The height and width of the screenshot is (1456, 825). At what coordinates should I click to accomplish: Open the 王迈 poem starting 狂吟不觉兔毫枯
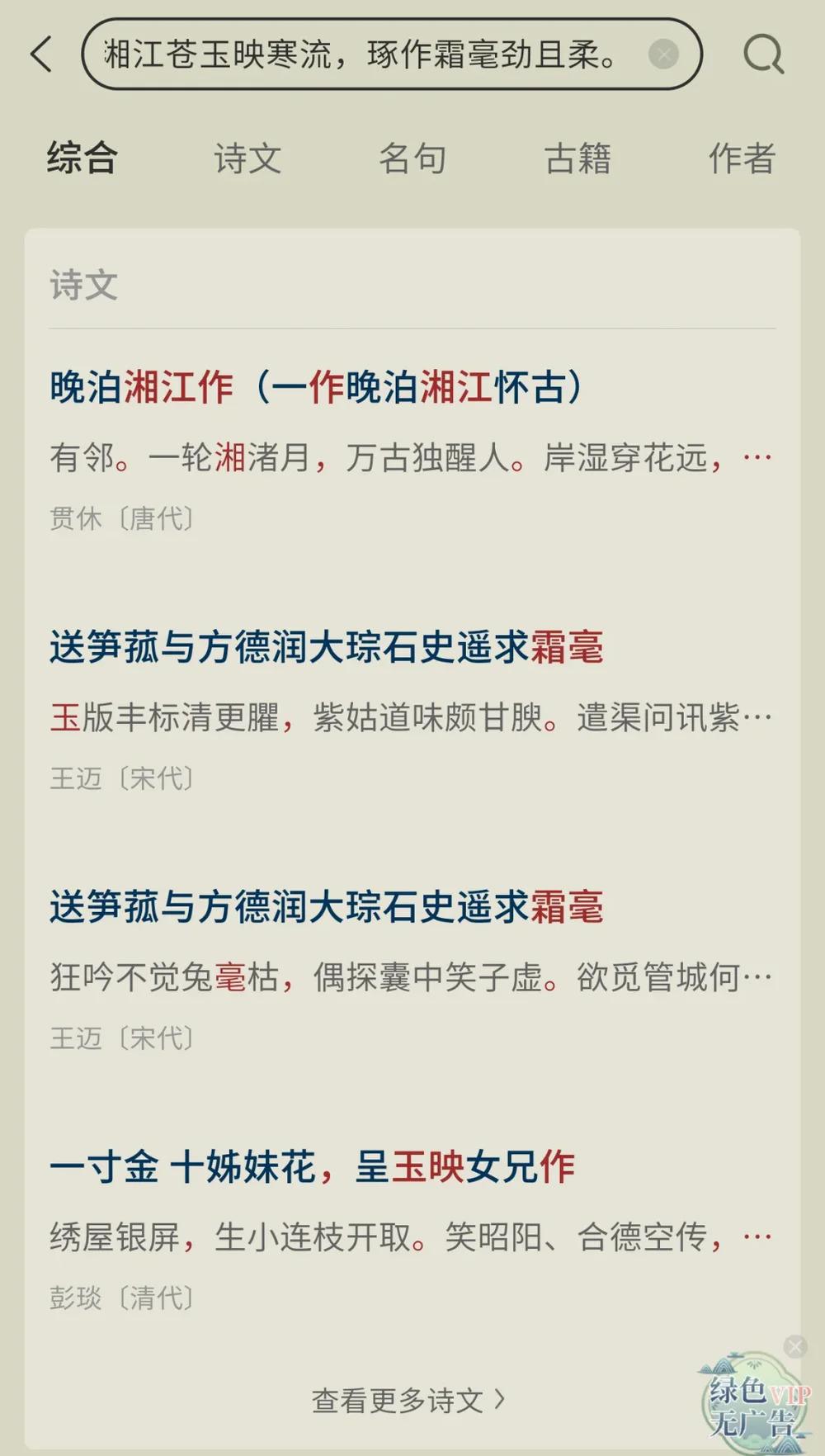326,907
